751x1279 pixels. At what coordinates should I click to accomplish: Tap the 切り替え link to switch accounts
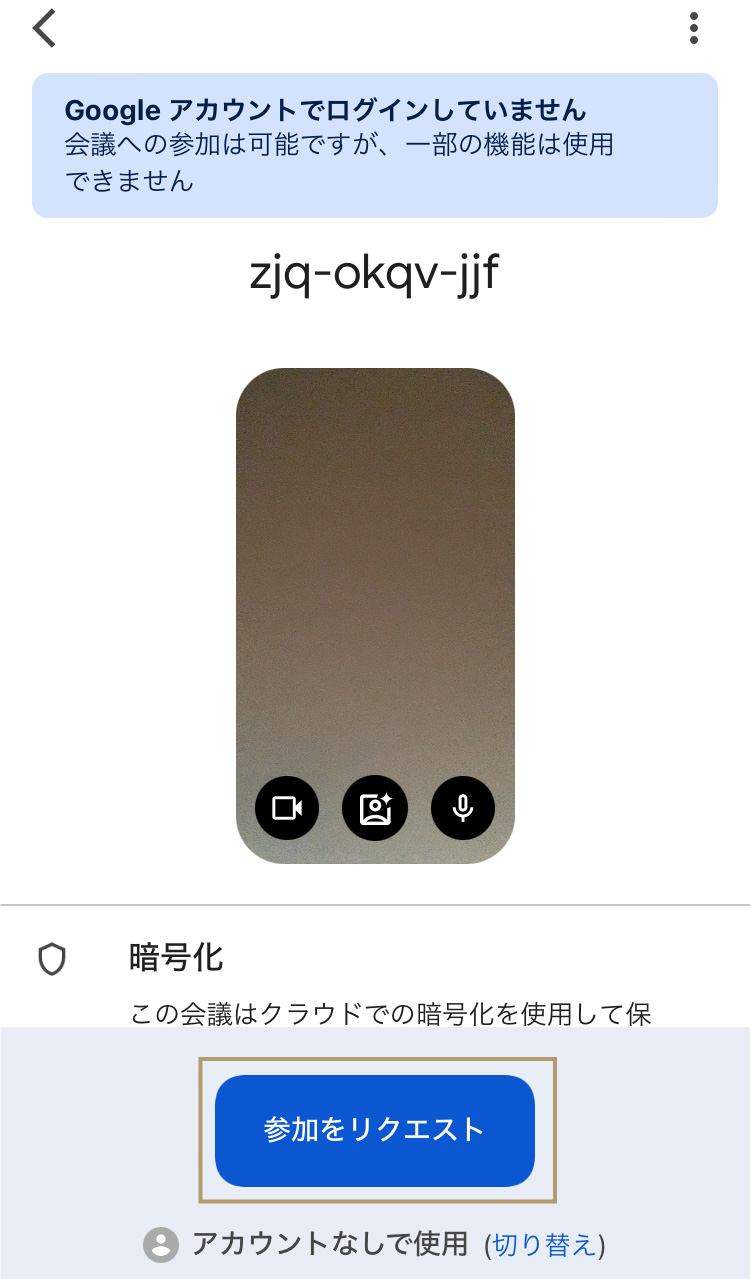[x=544, y=1245]
